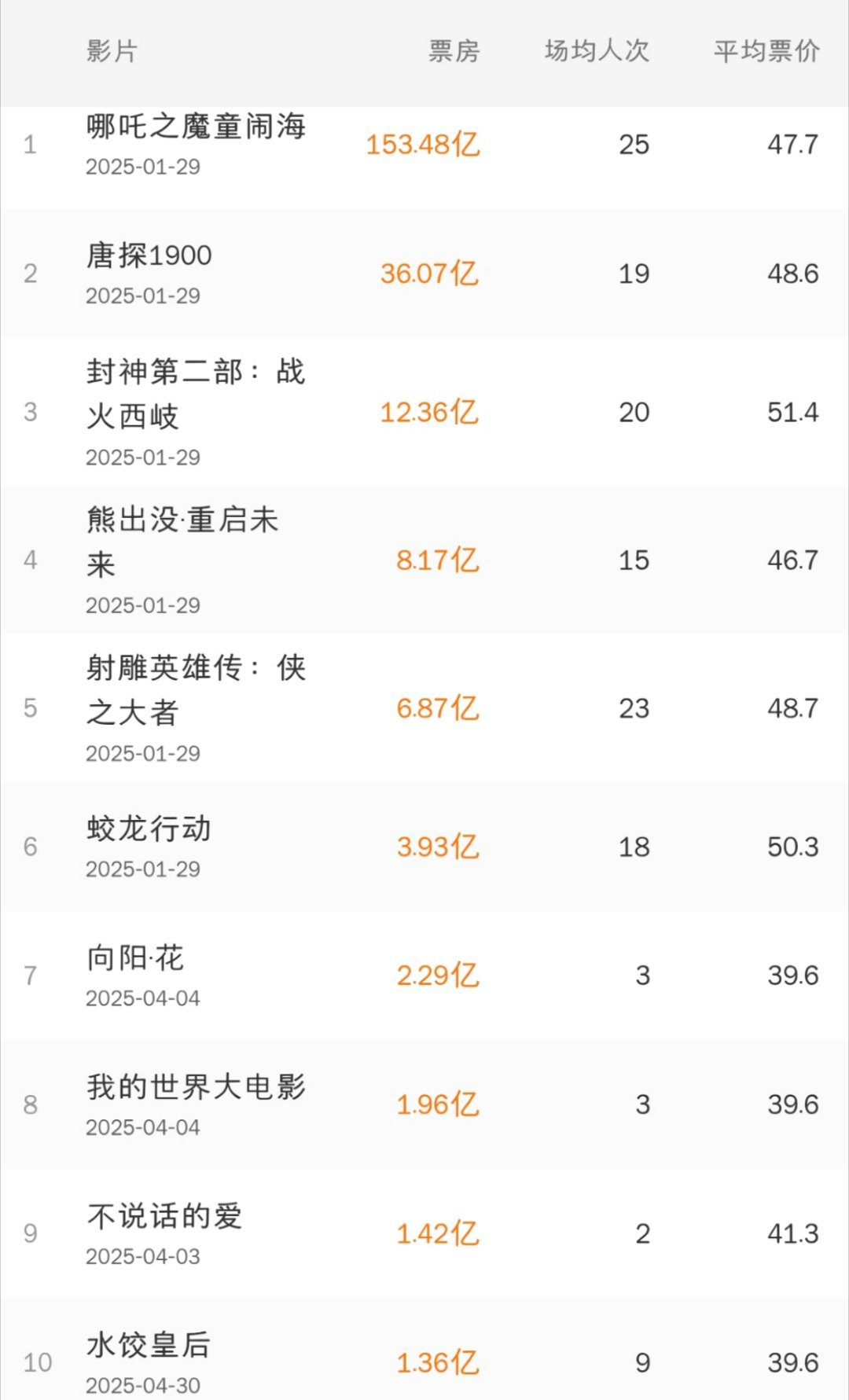The height and width of the screenshot is (1400, 849).
Task: Open 射雕英雄传：侠之大者 details
Action: pyautogui.click(x=197, y=688)
